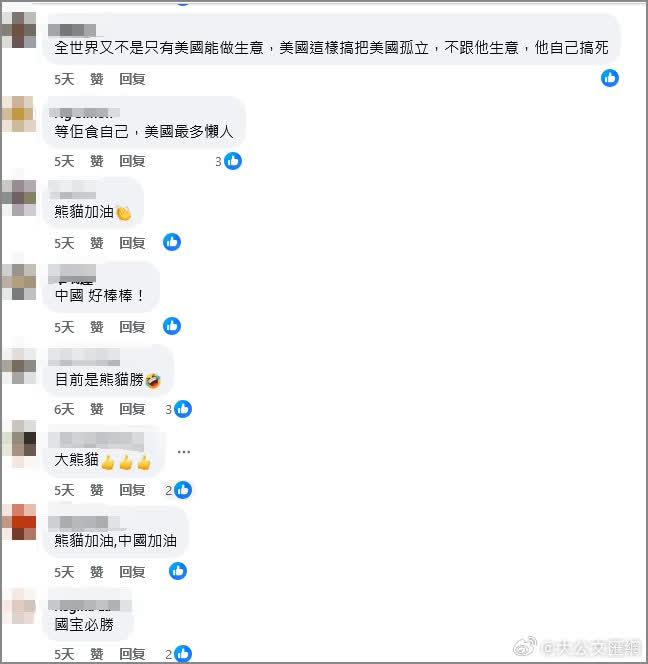Like the comment starting '全世界又不是只有美國'
648x664 pixels.
pos(97,78)
